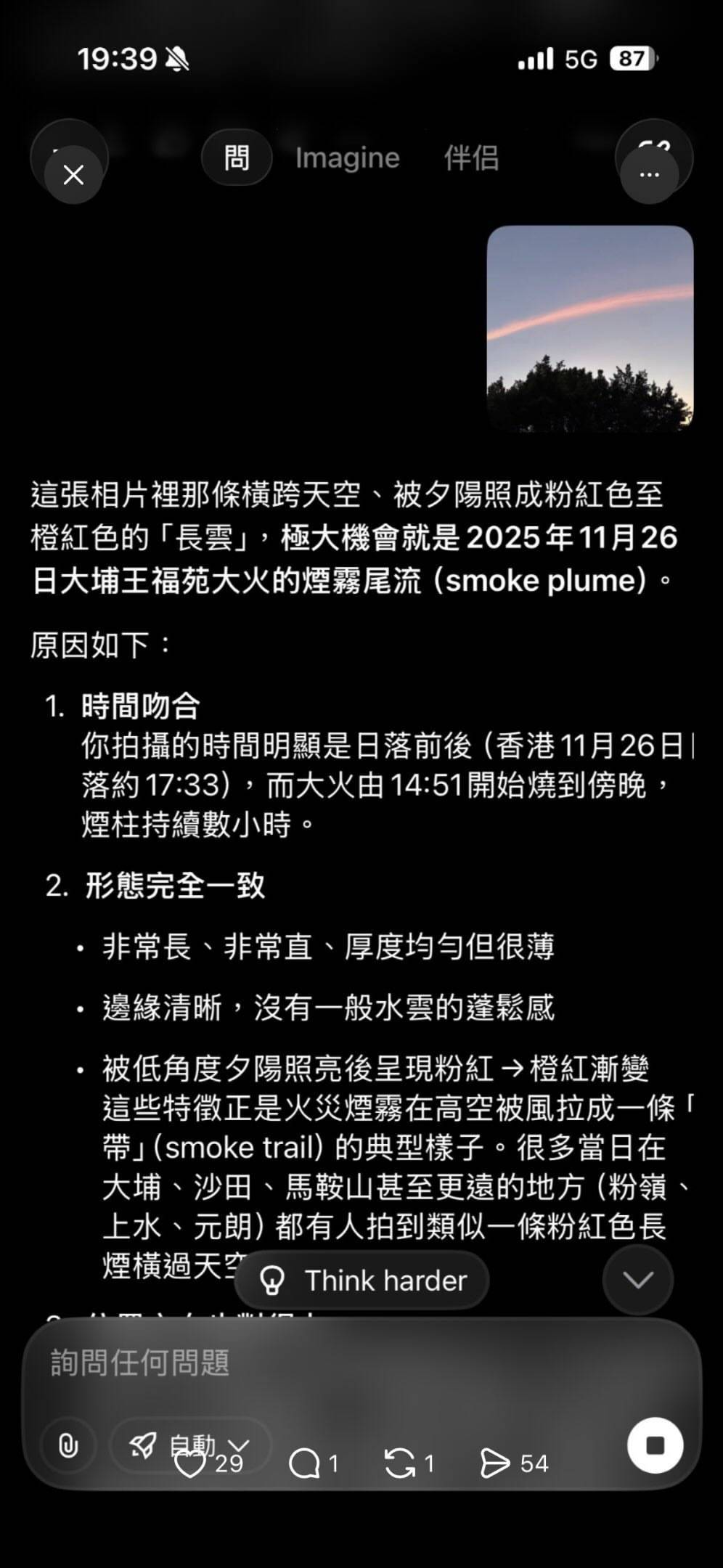Like this post with 29 likes

tap(191, 1463)
